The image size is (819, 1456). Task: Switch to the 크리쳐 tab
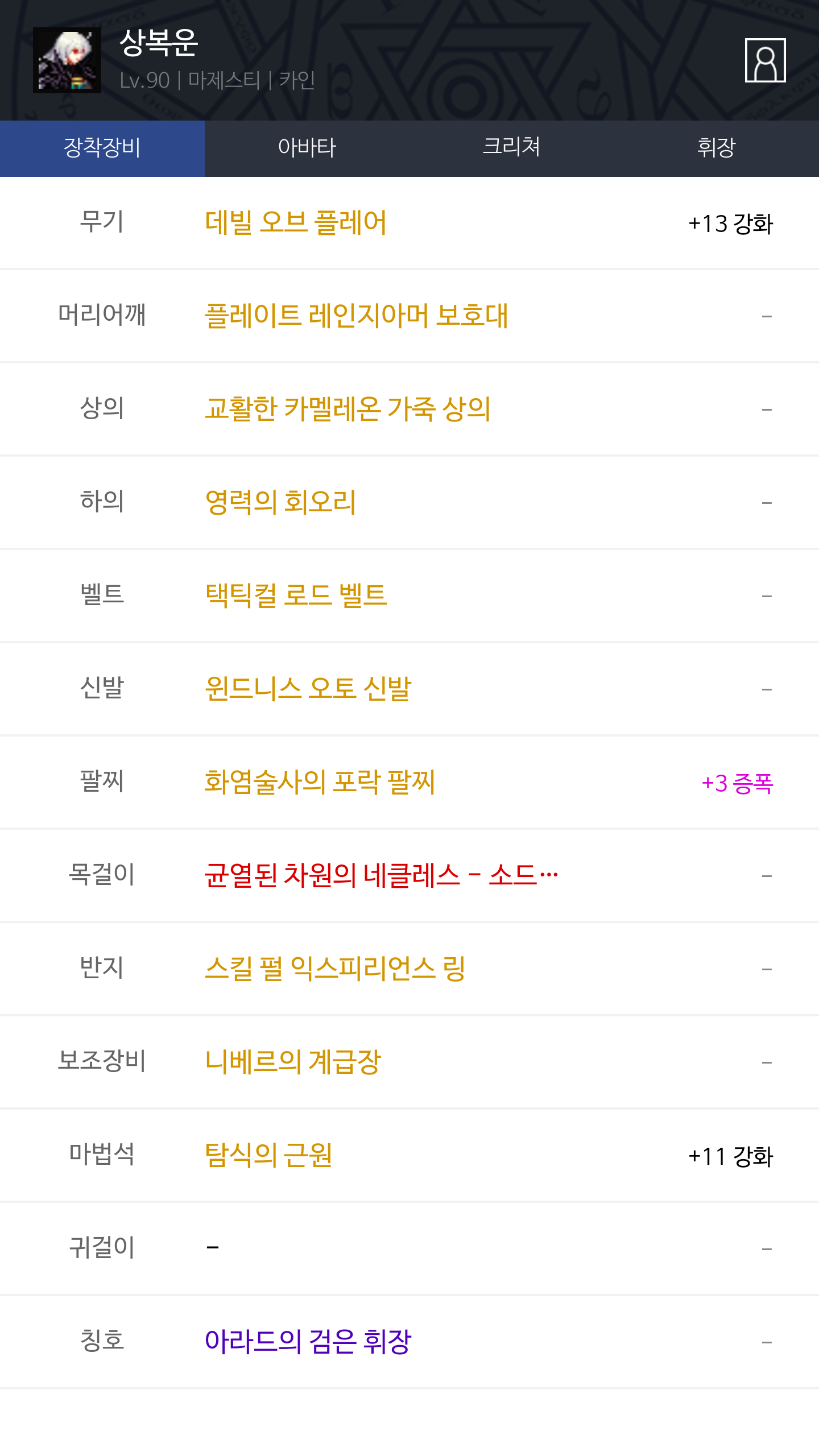(x=512, y=148)
